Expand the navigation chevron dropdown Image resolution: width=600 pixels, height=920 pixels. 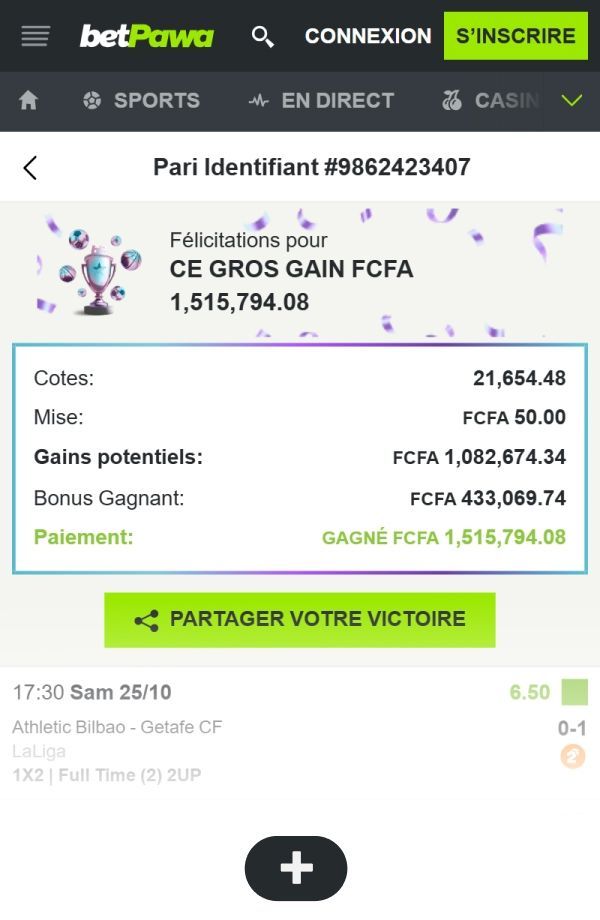tap(572, 101)
